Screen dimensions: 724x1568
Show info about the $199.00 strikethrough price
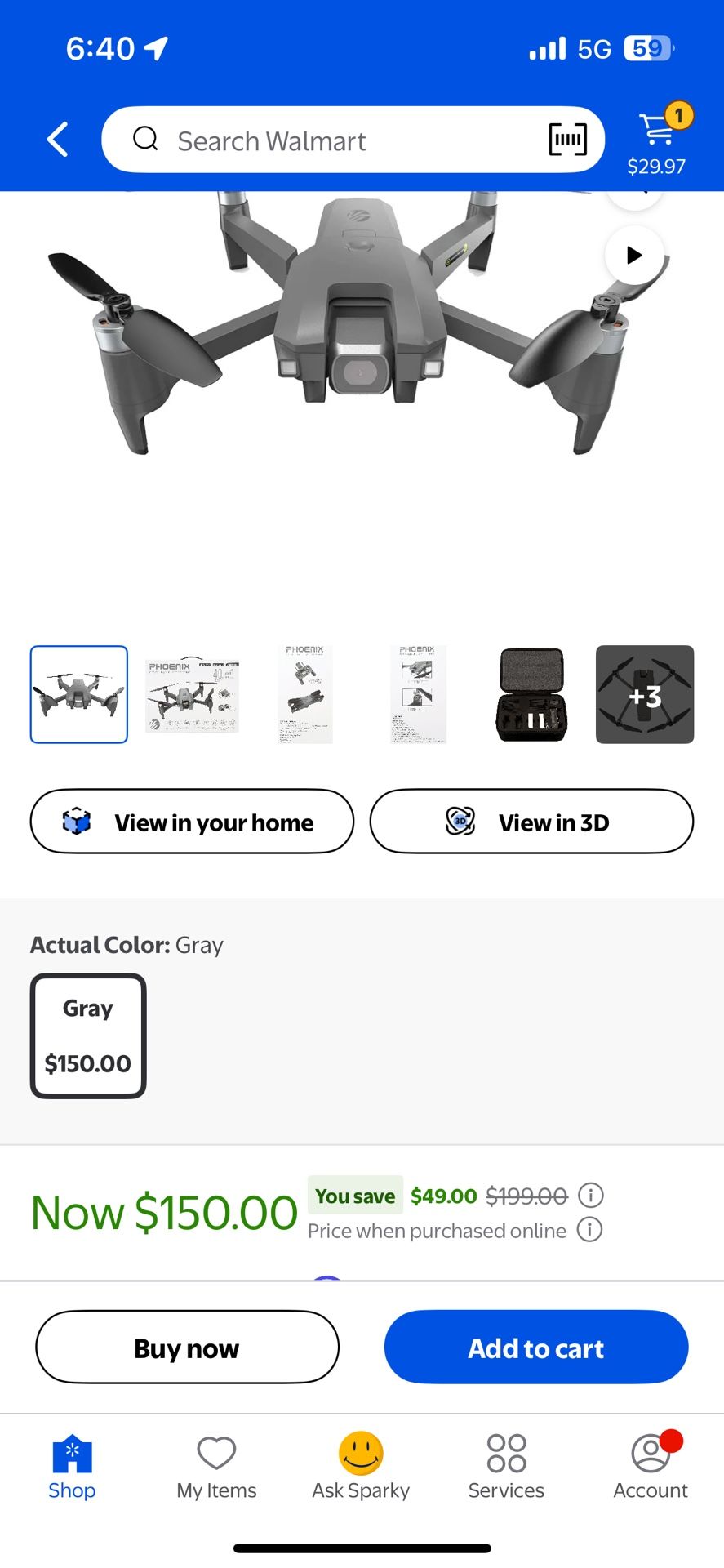tap(590, 1196)
